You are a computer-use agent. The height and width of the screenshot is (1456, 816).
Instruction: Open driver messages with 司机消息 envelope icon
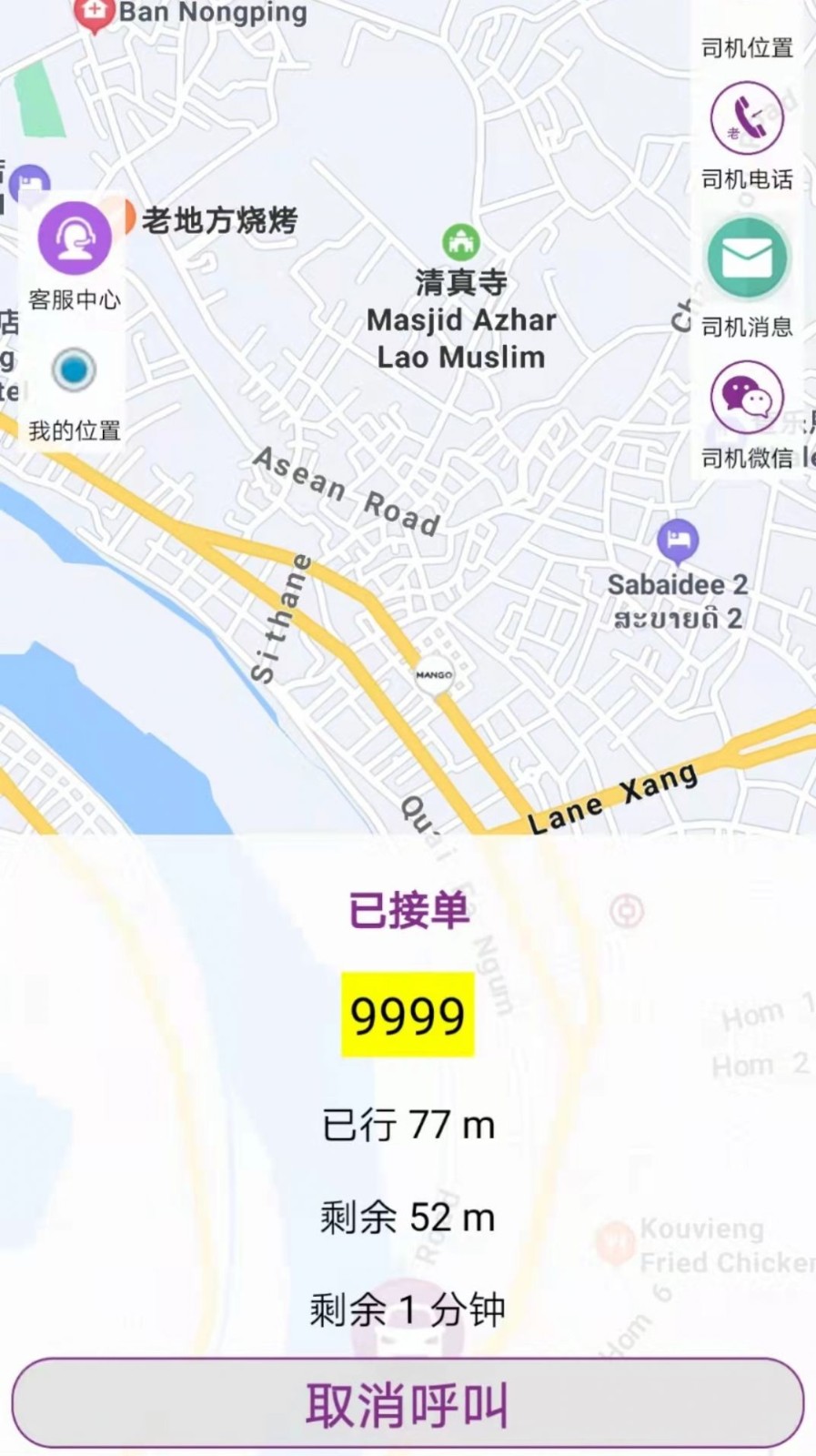(x=745, y=258)
